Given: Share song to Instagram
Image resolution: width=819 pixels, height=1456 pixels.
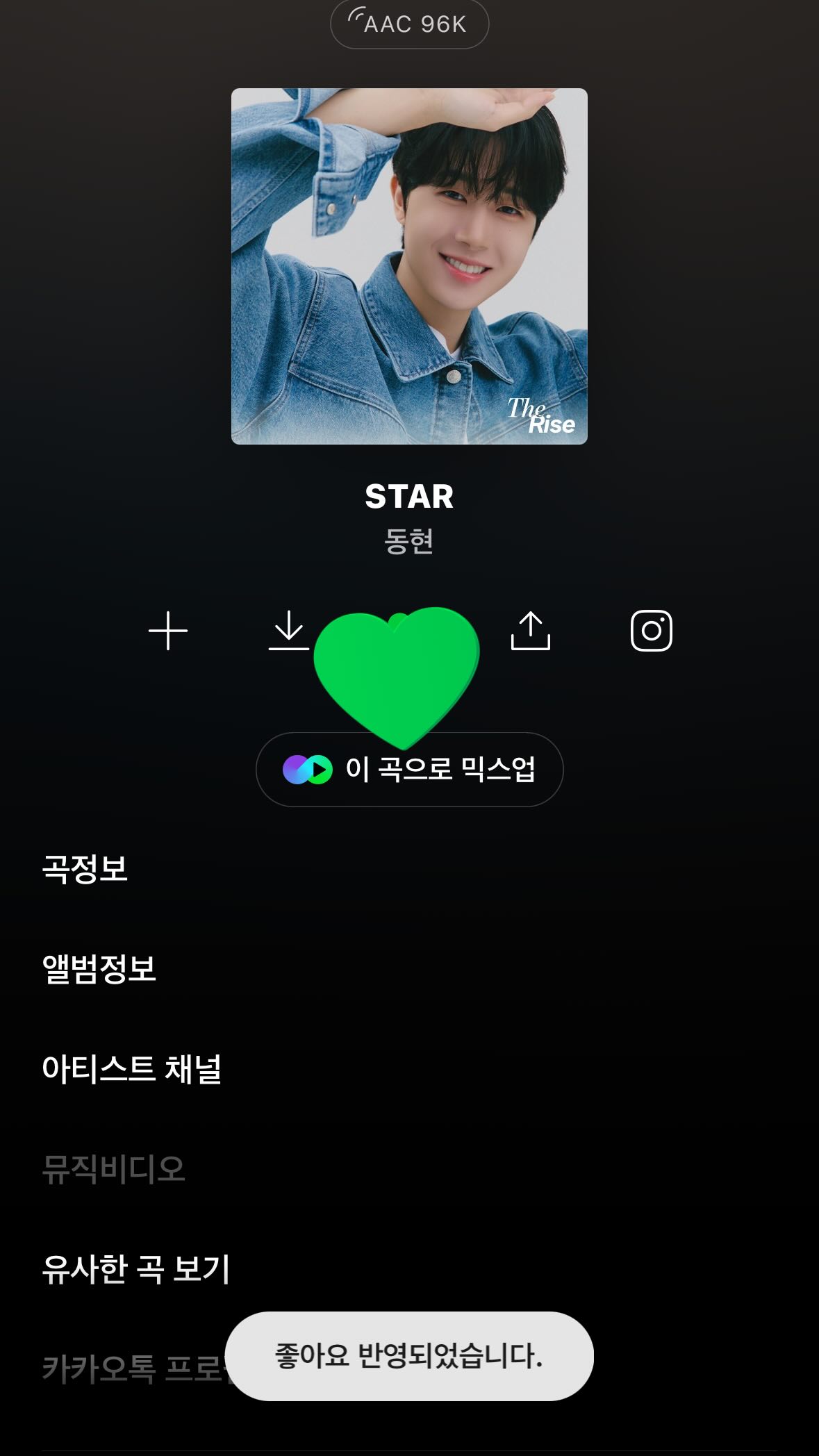Looking at the screenshot, I should [651, 631].
